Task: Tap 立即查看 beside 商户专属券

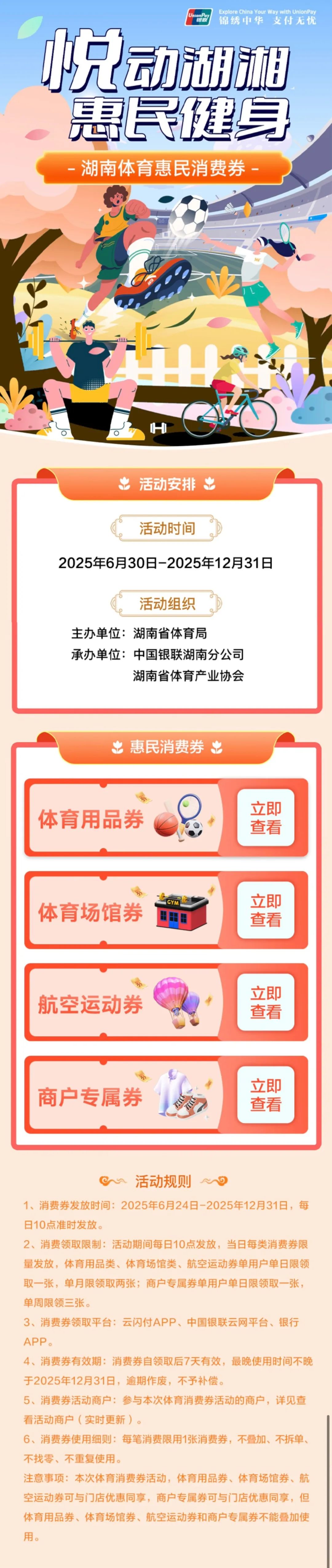Action: pyautogui.click(x=265, y=1095)
